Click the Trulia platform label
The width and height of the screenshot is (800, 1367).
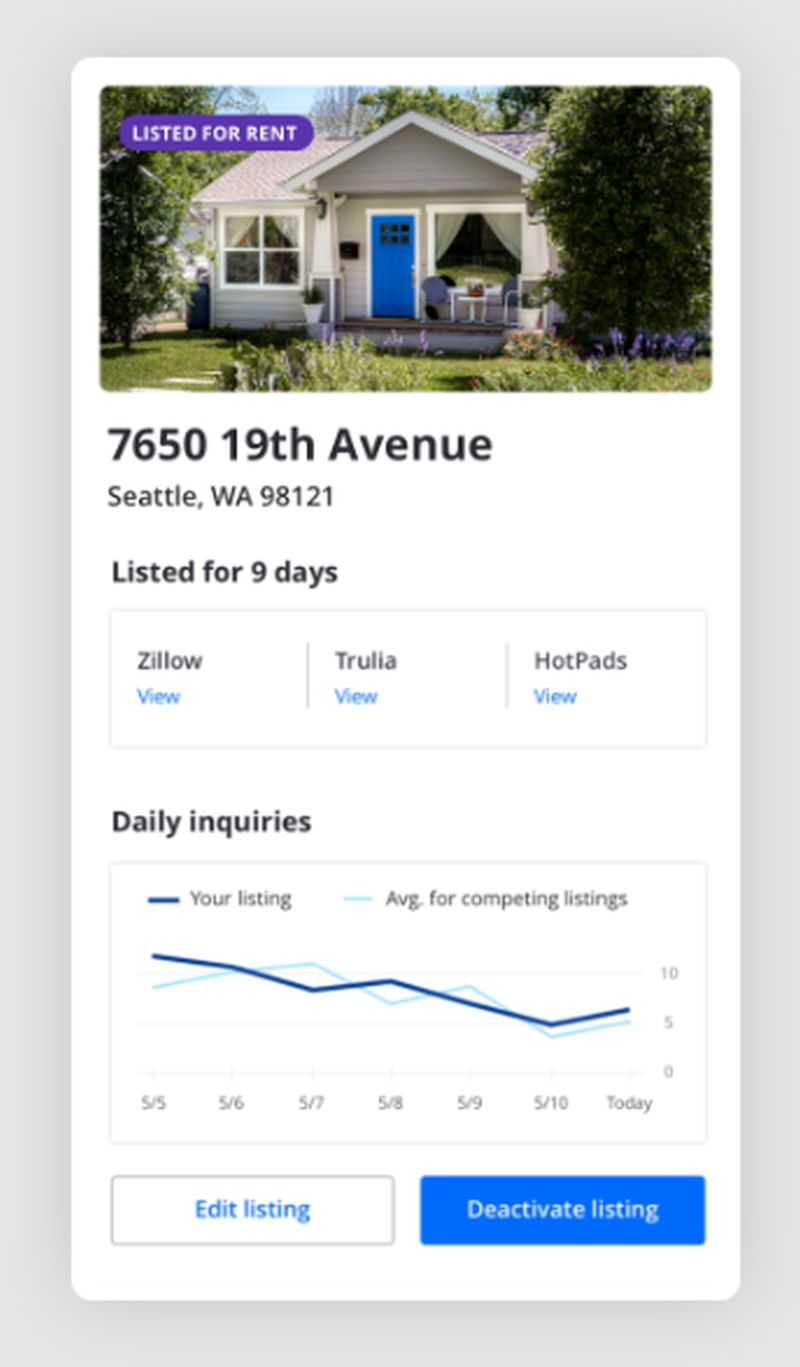coord(364,660)
